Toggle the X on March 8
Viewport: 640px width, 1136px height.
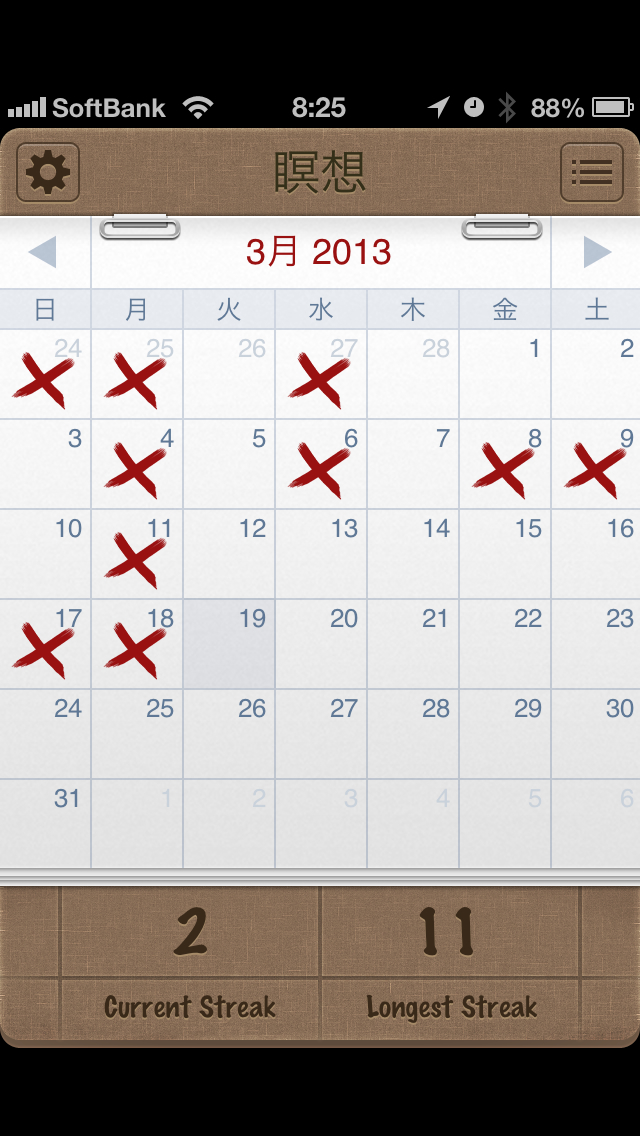point(505,464)
